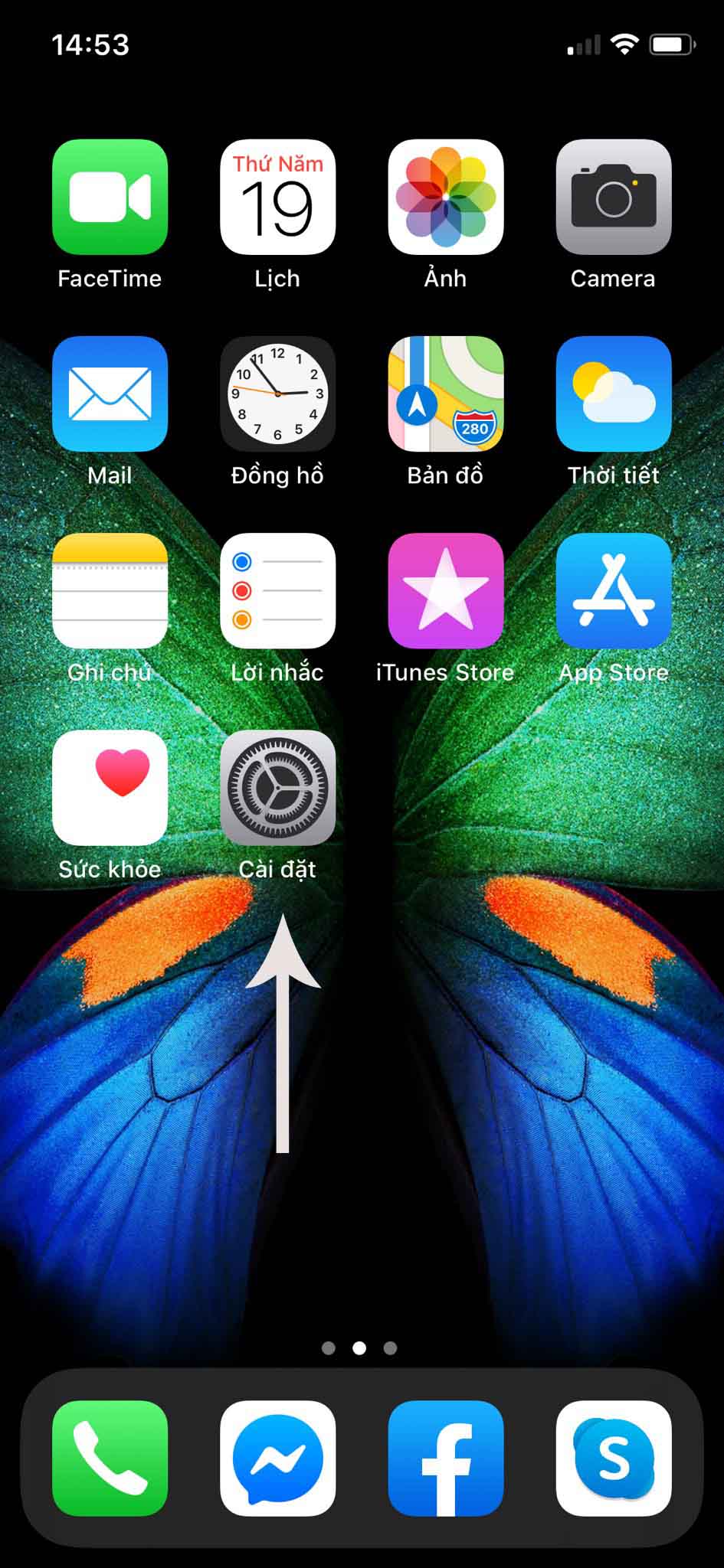This screenshot has width=724, height=1568.
Task: Check Thời tiết weather app
Action: (613, 394)
